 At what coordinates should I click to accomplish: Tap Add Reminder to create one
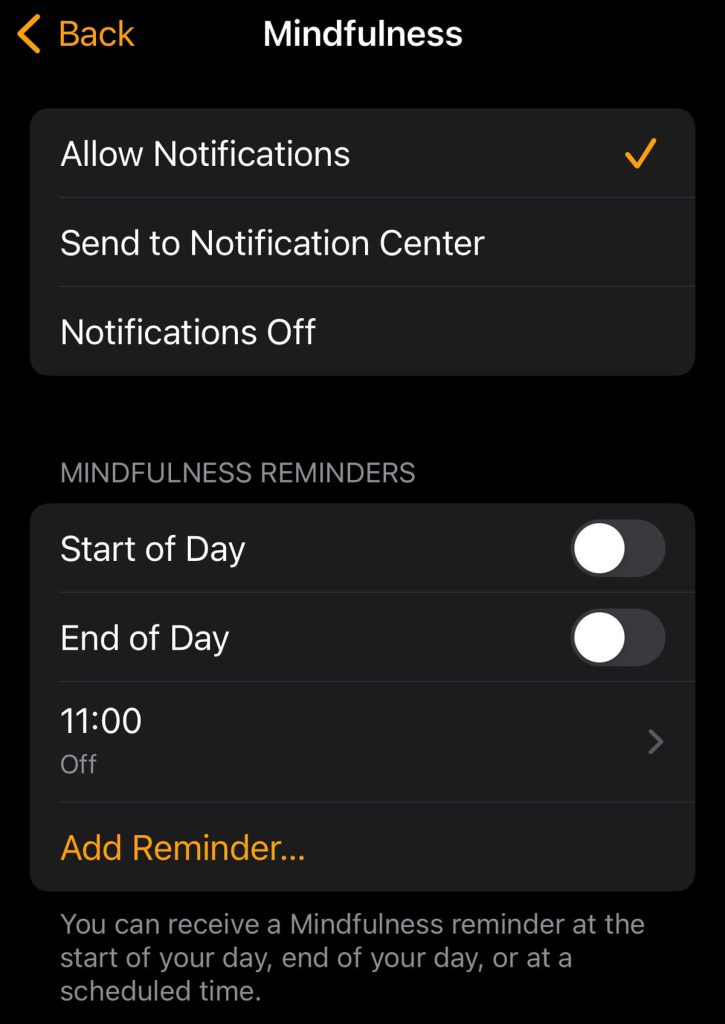pos(183,848)
